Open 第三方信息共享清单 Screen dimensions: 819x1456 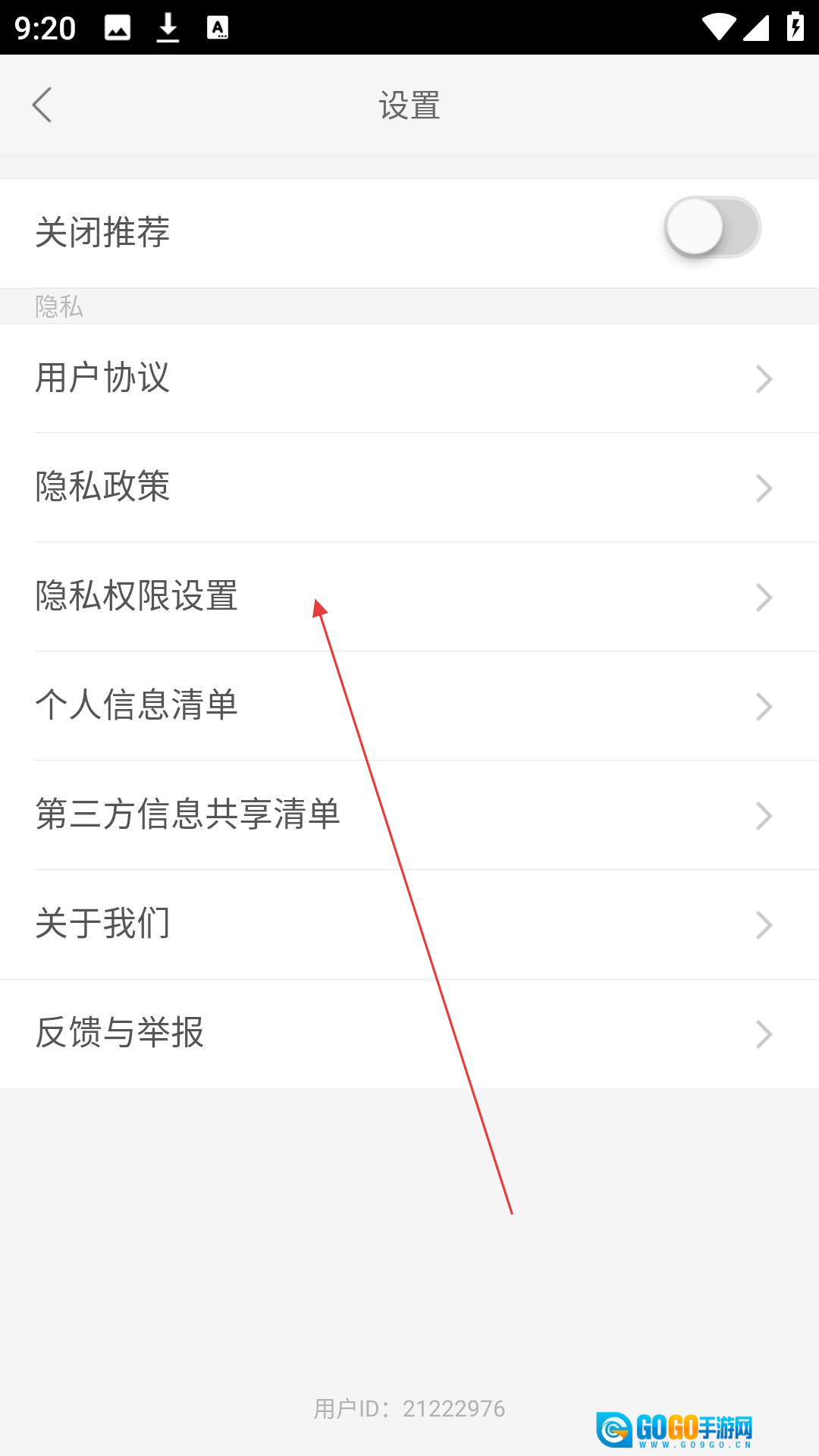coord(409,815)
